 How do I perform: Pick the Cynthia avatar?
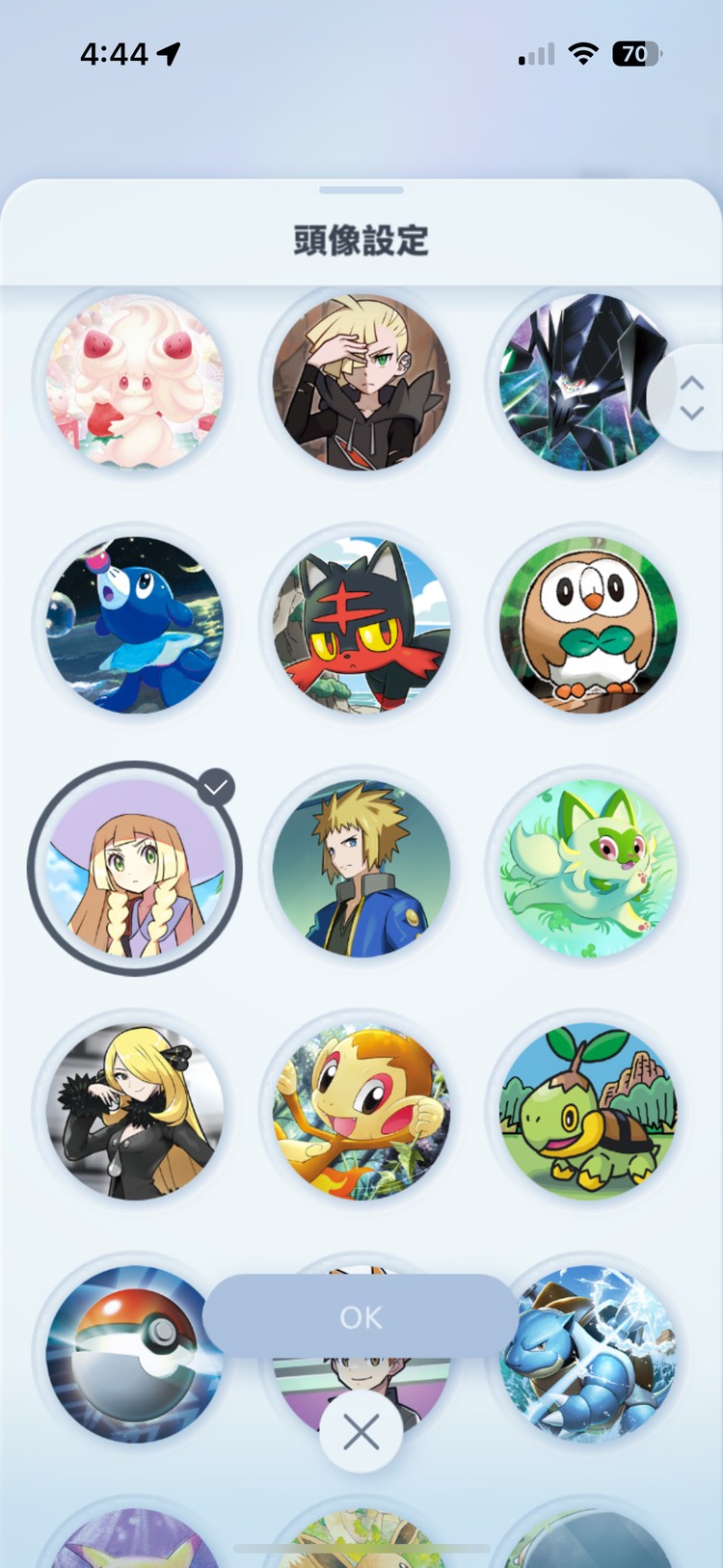pos(135,1111)
